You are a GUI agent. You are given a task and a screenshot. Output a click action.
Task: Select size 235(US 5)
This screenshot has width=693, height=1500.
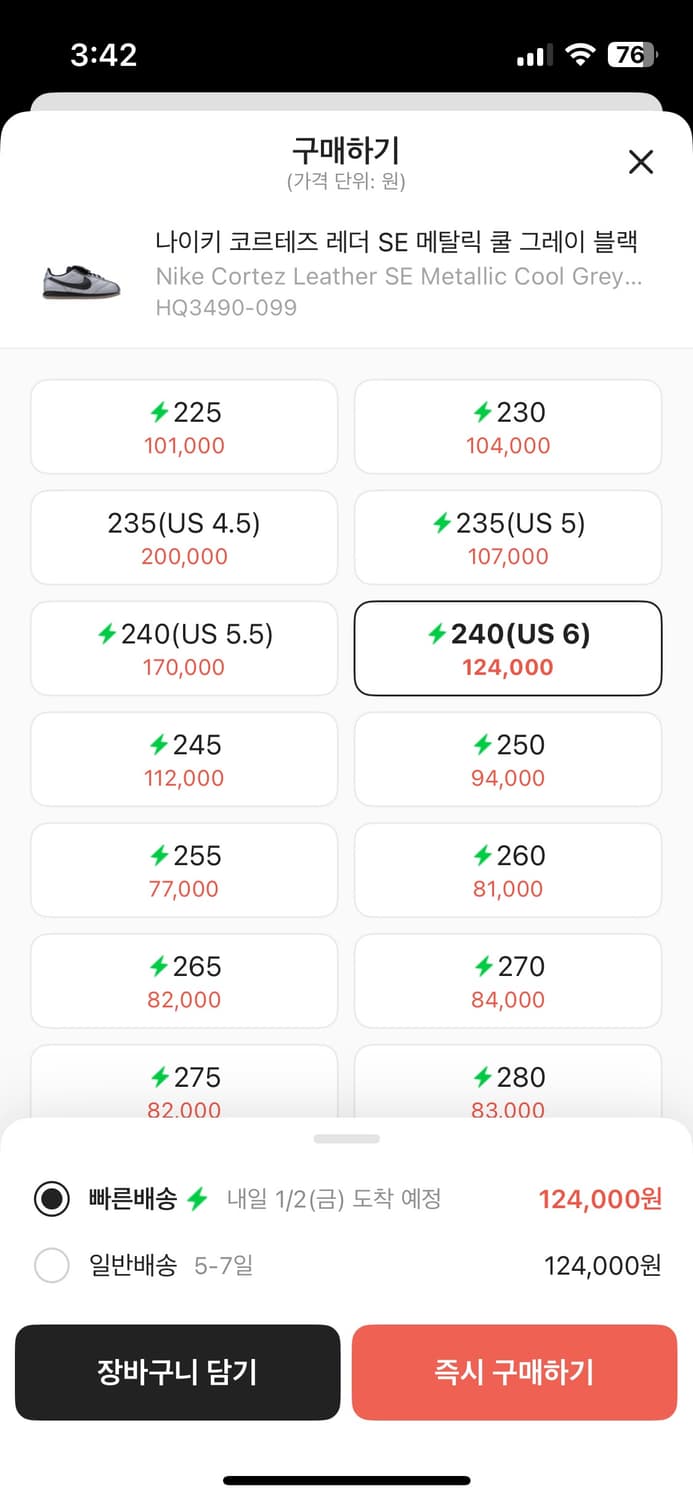pos(508,538)
